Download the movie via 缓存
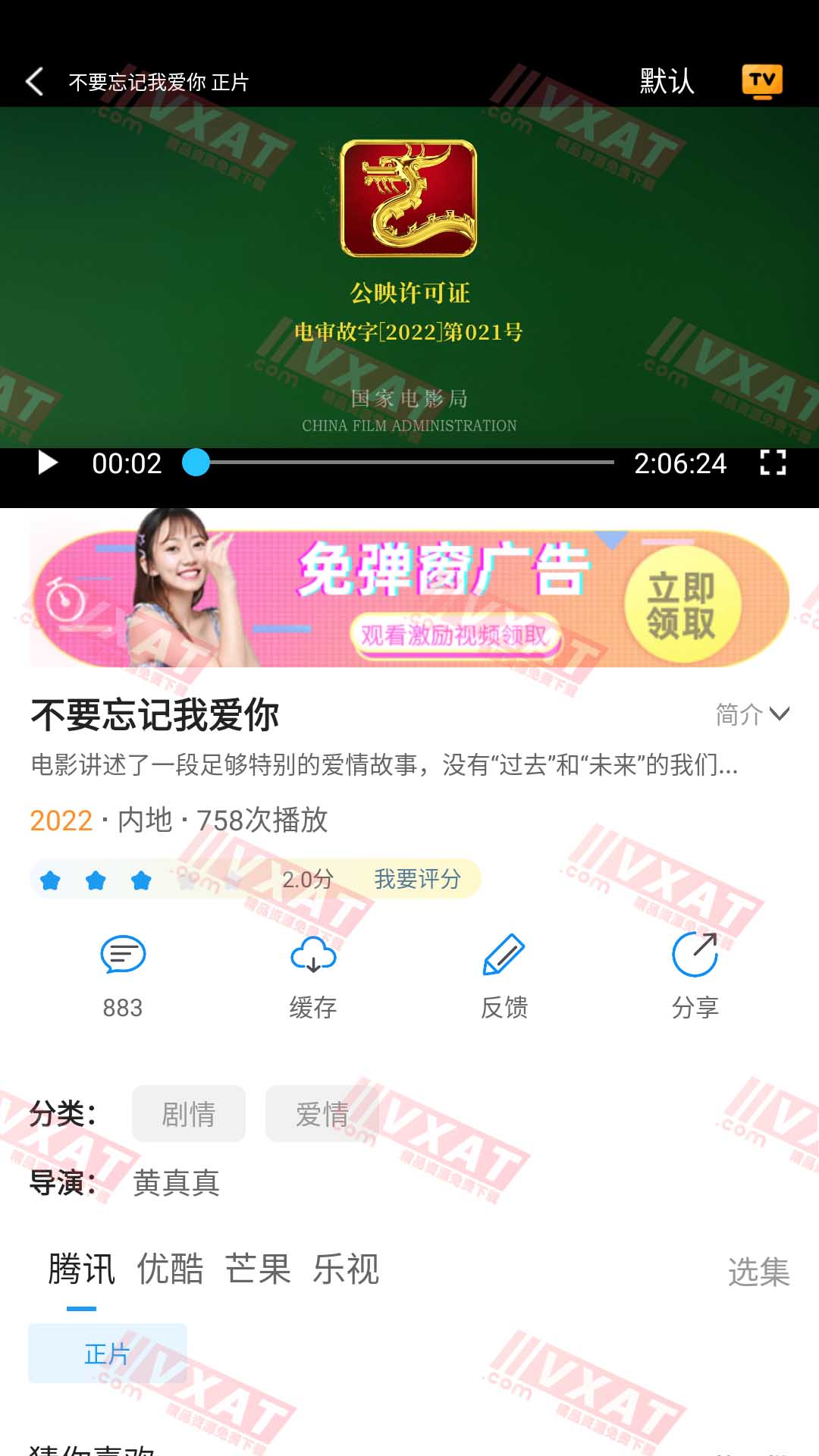This screenshot has width=819, height=1456. pos(313,974)
